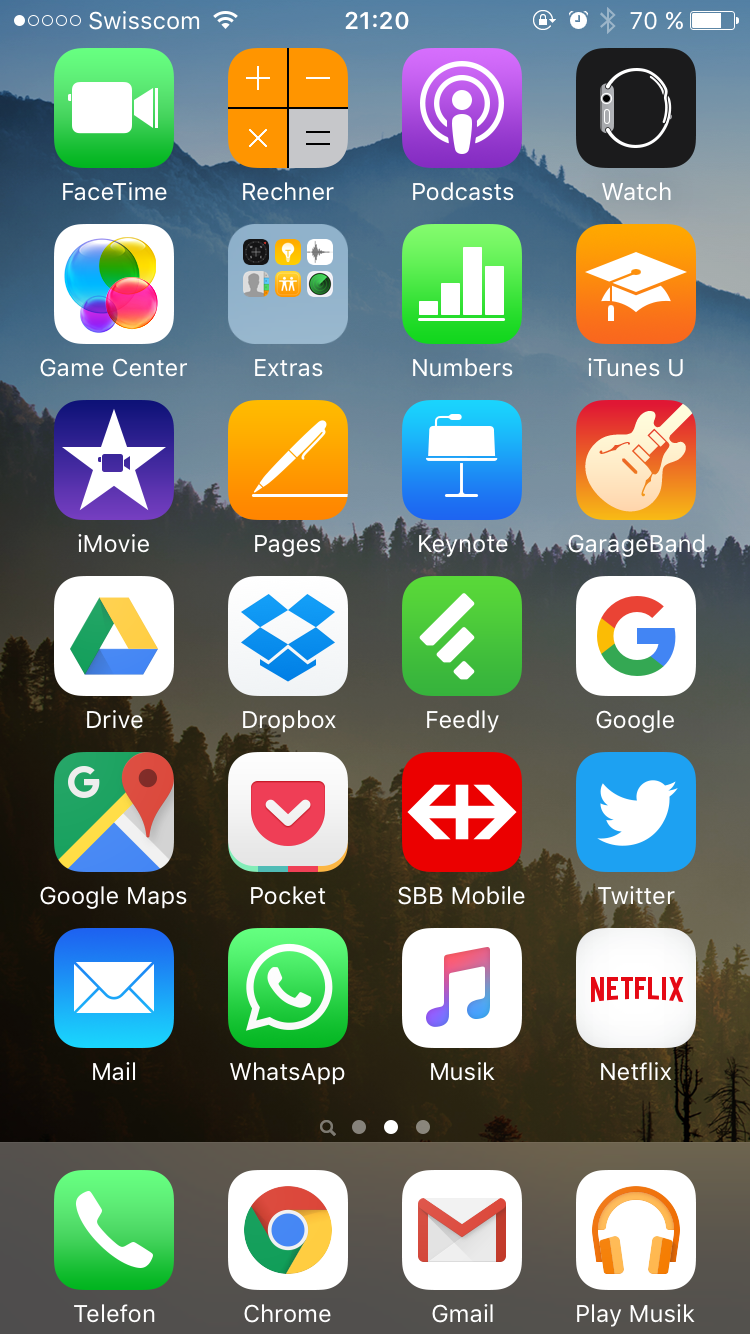Launch Netflix
Viewport: 750px width, 1334px height.
(x=636, y=988)
